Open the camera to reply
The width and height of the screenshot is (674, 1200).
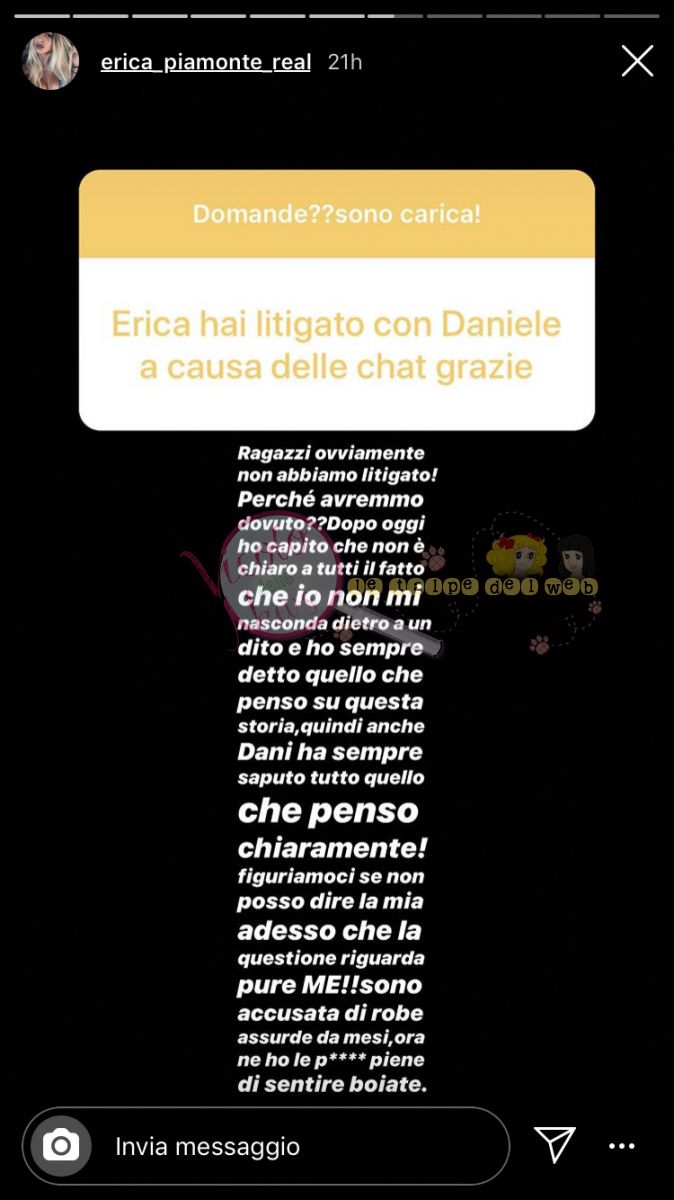click(x=61, y=1145)
